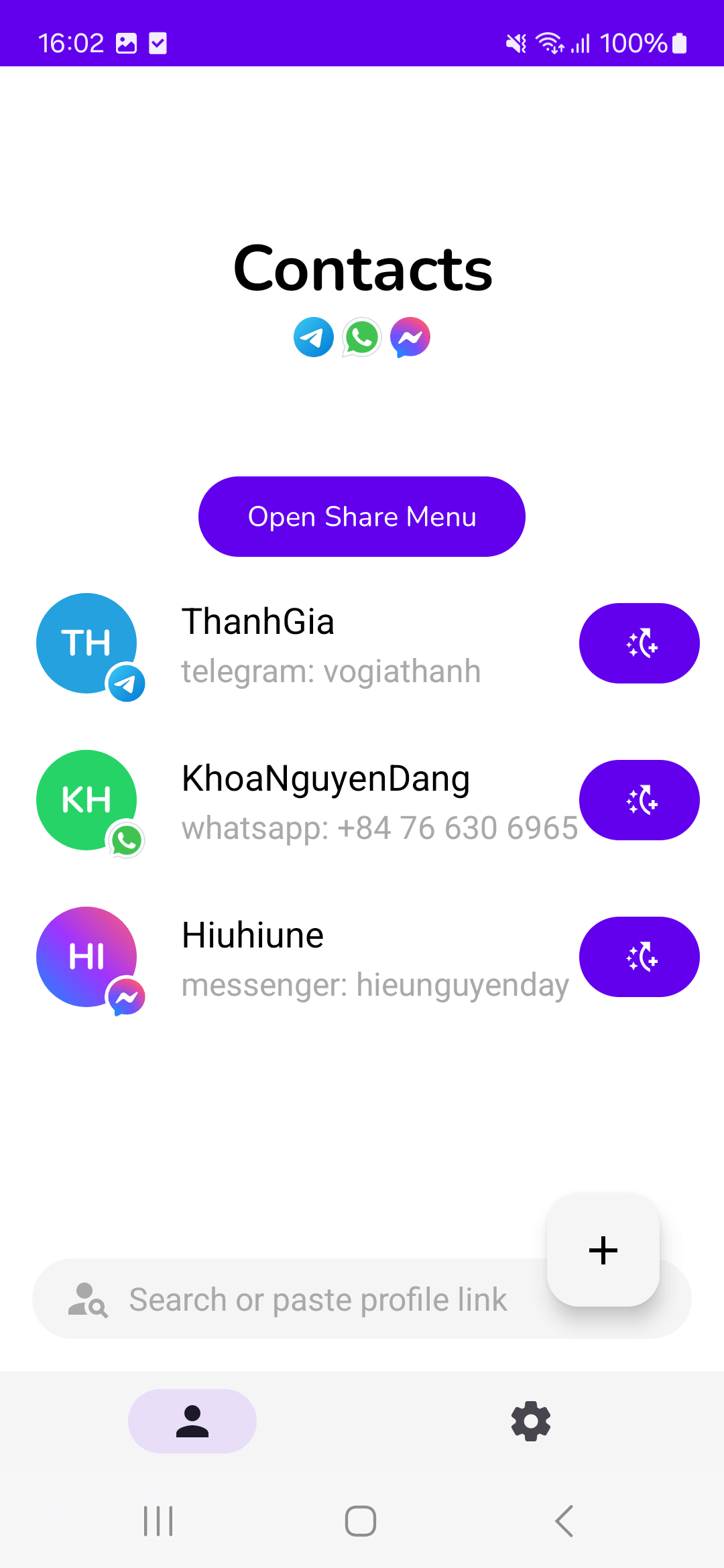Open the settings gear tab

(x=531, y=1421)
